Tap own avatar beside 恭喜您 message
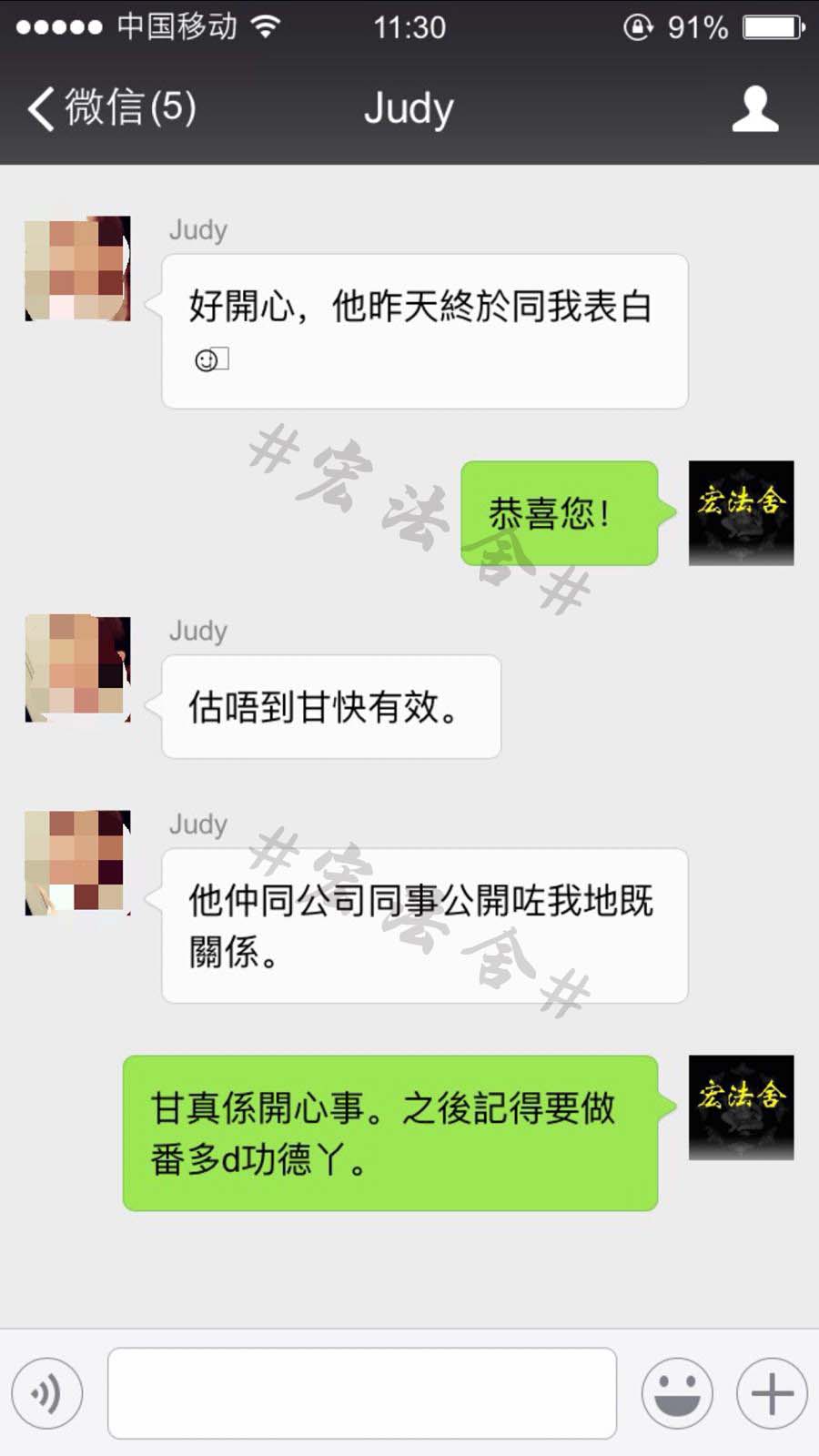The width and height of the screenshot is (819, 1456). coord(741,513)
